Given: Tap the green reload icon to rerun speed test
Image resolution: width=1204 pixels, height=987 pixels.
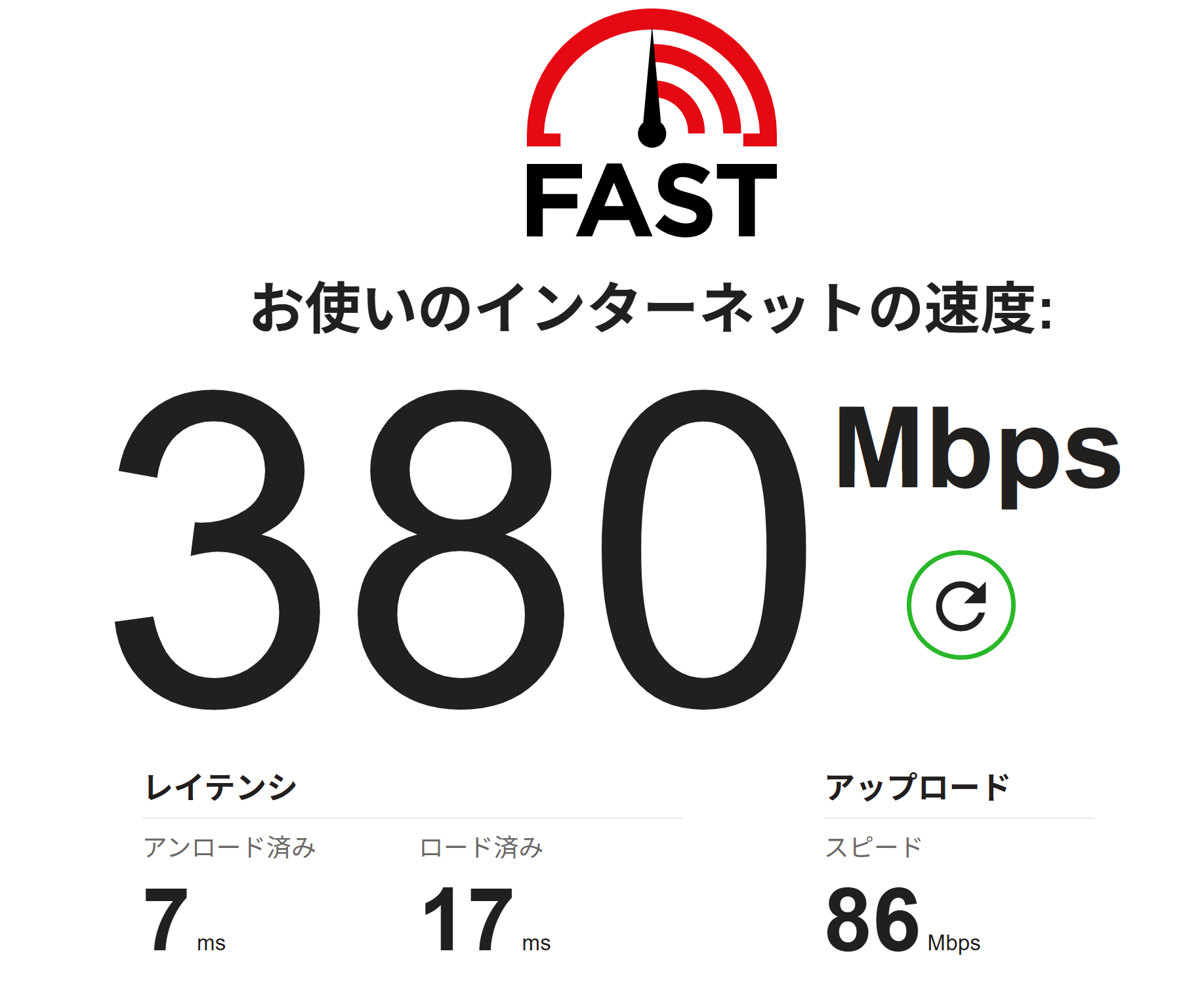Looking at the screenshot, I should [x=961, y=605].
